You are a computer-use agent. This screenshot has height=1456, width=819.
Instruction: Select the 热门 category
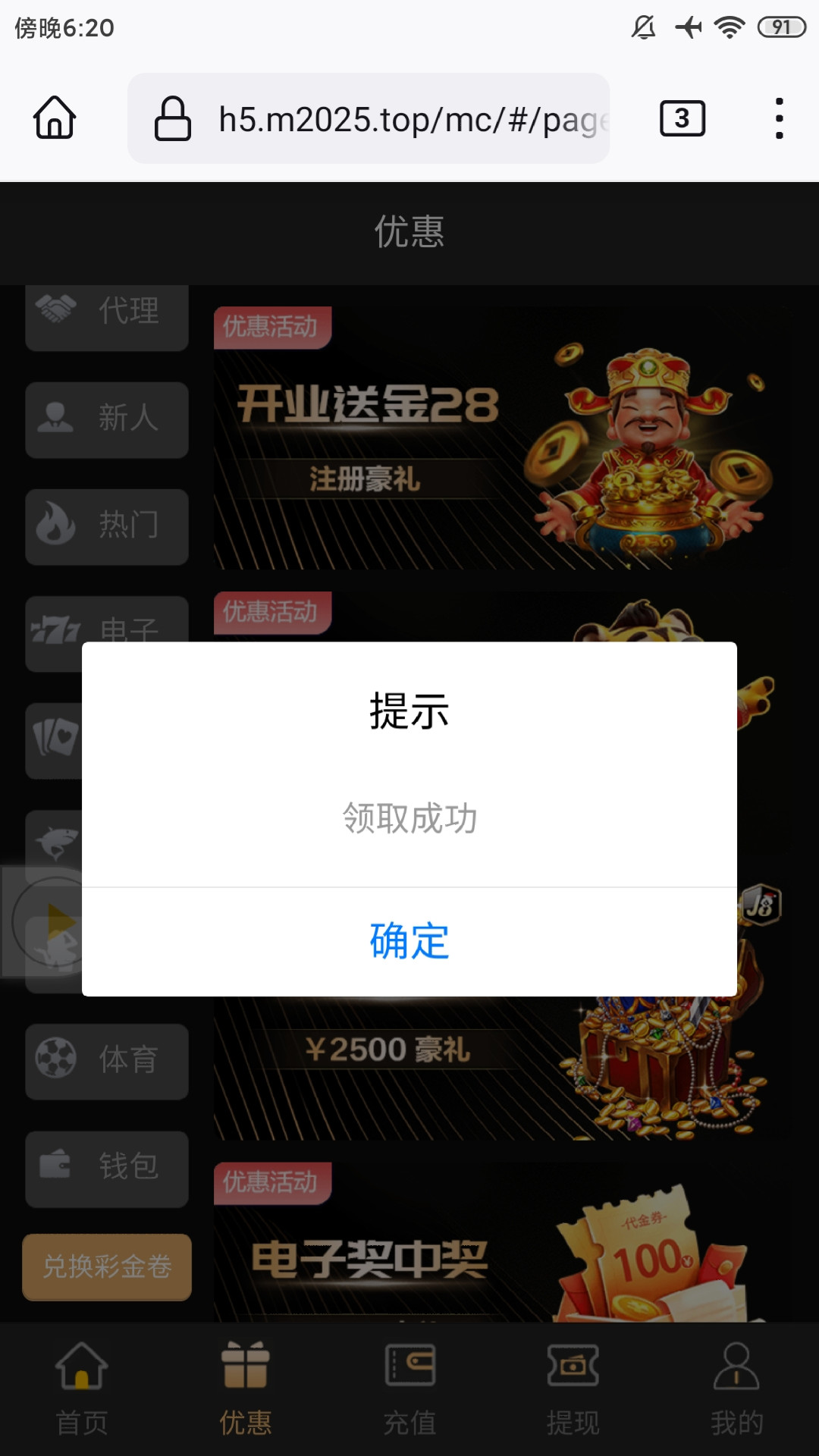107,526
